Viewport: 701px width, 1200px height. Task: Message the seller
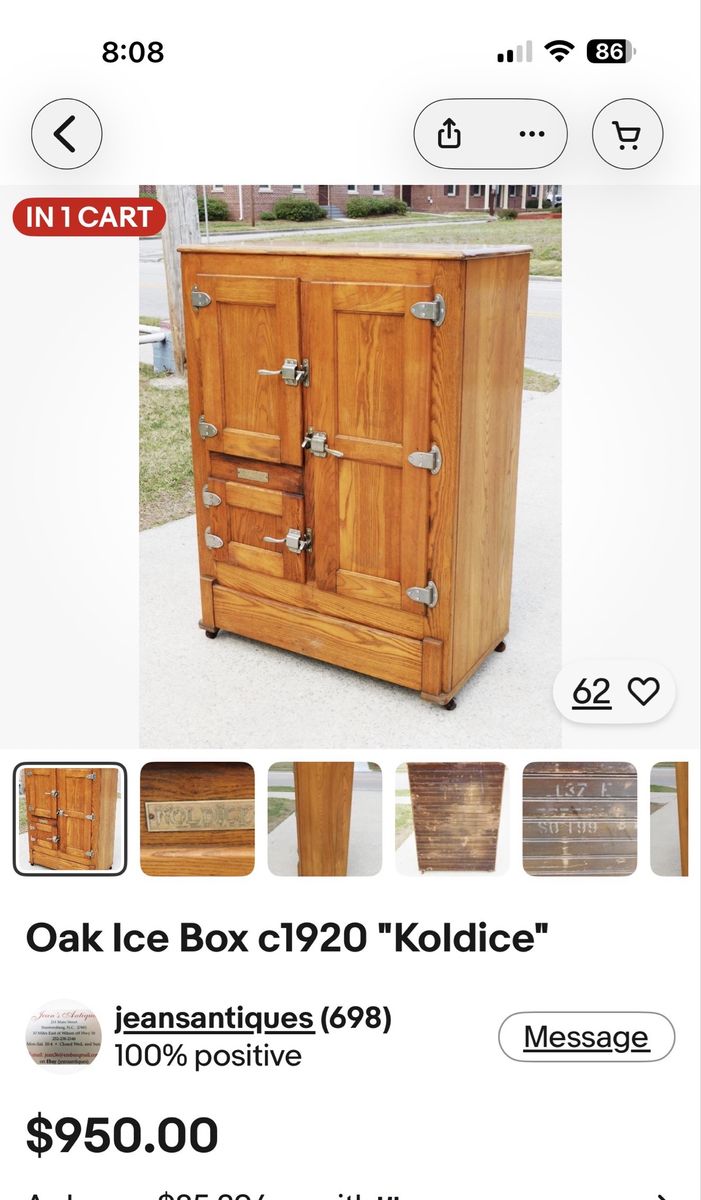pyautogui.click(x=586, y=1037)
